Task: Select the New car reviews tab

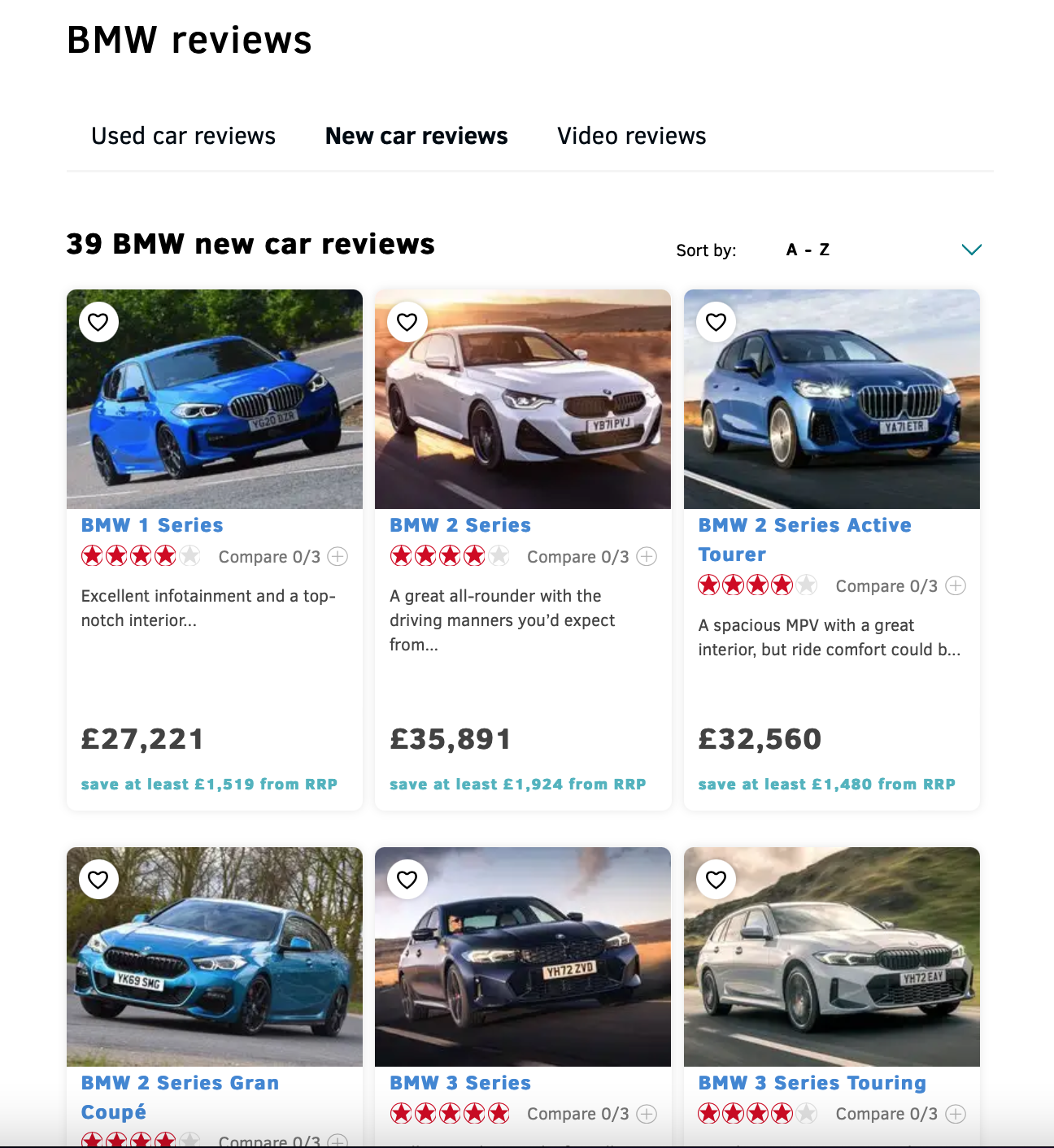Action: (x=416, y=136)
